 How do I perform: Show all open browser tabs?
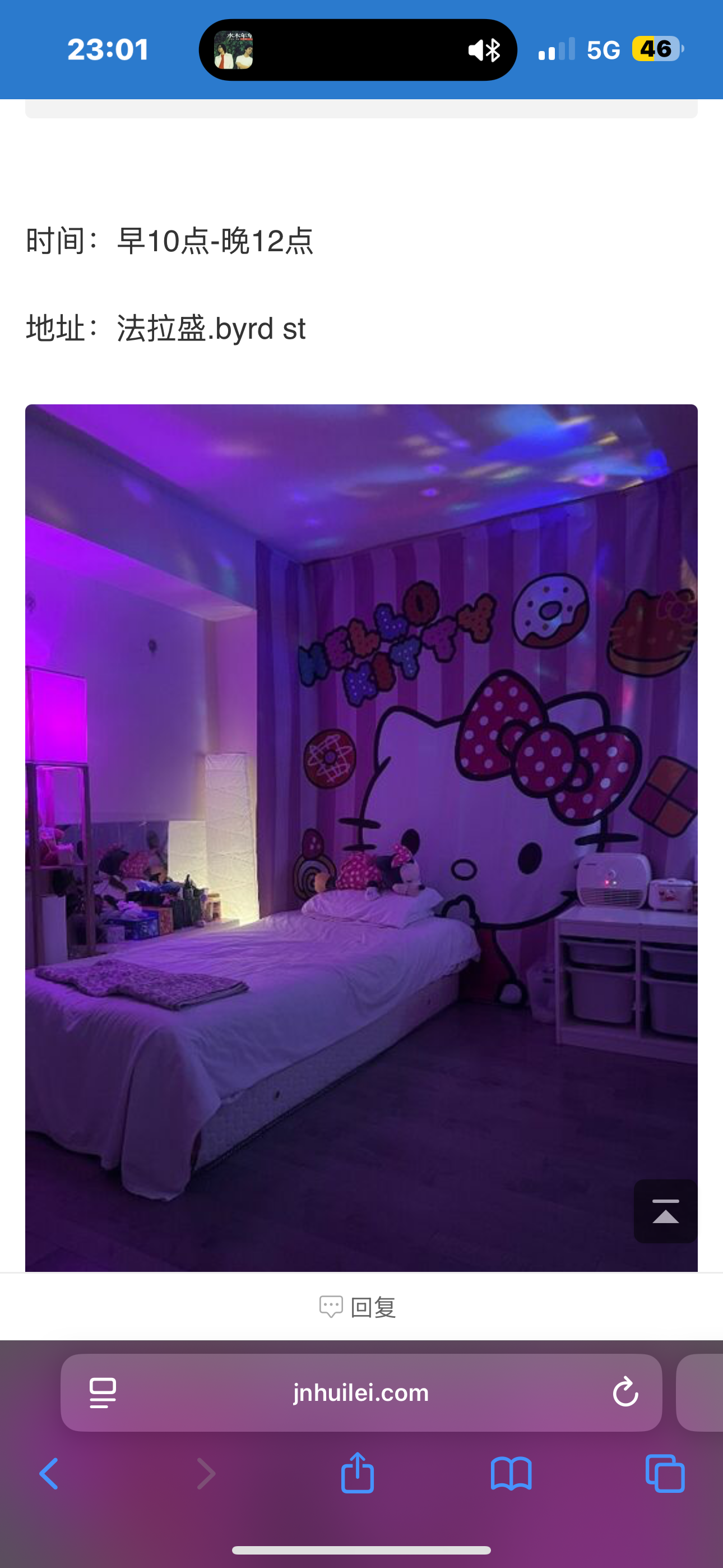665,1474
